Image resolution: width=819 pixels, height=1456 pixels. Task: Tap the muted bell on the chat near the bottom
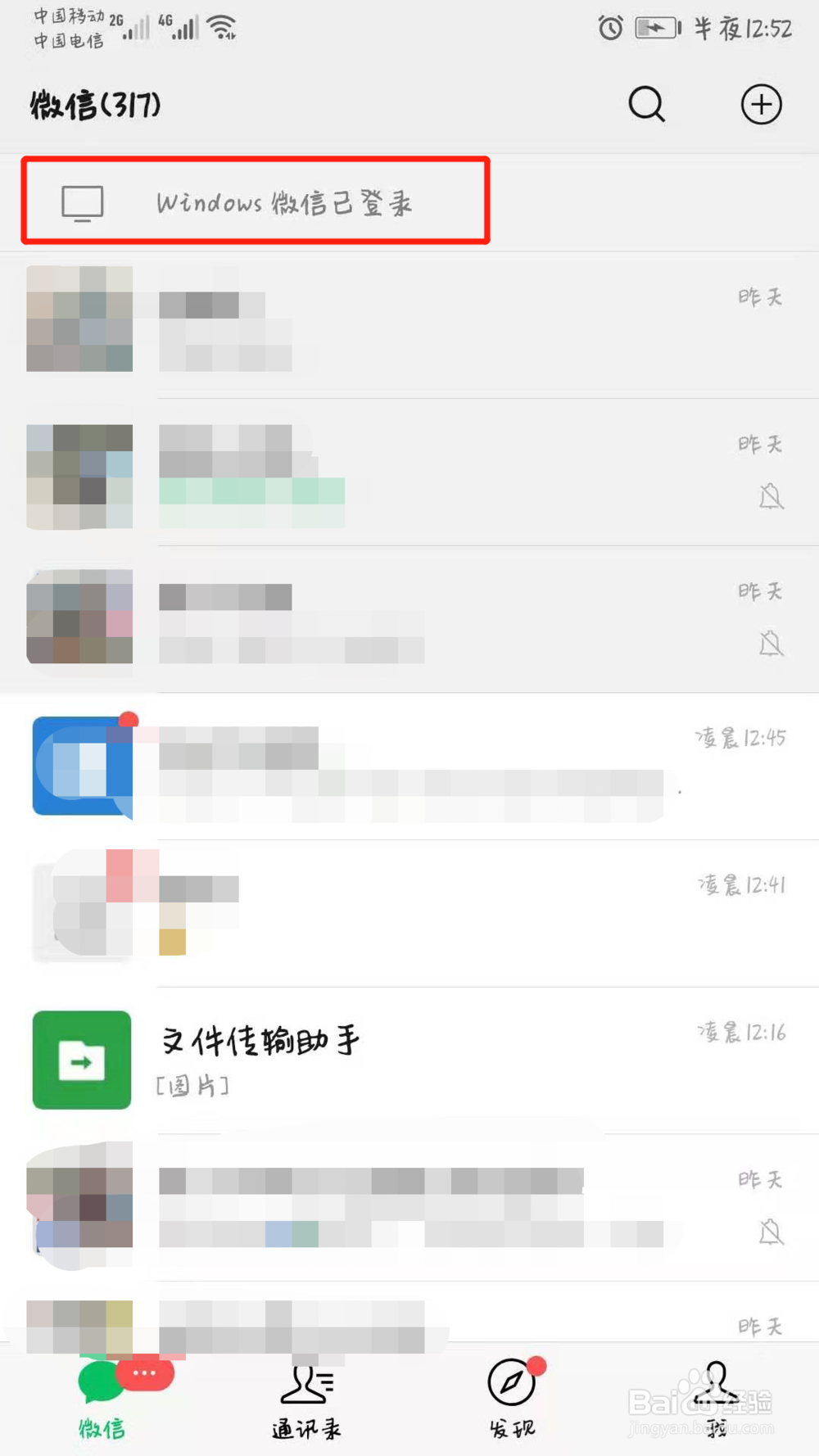click(x=771, y=1231)
